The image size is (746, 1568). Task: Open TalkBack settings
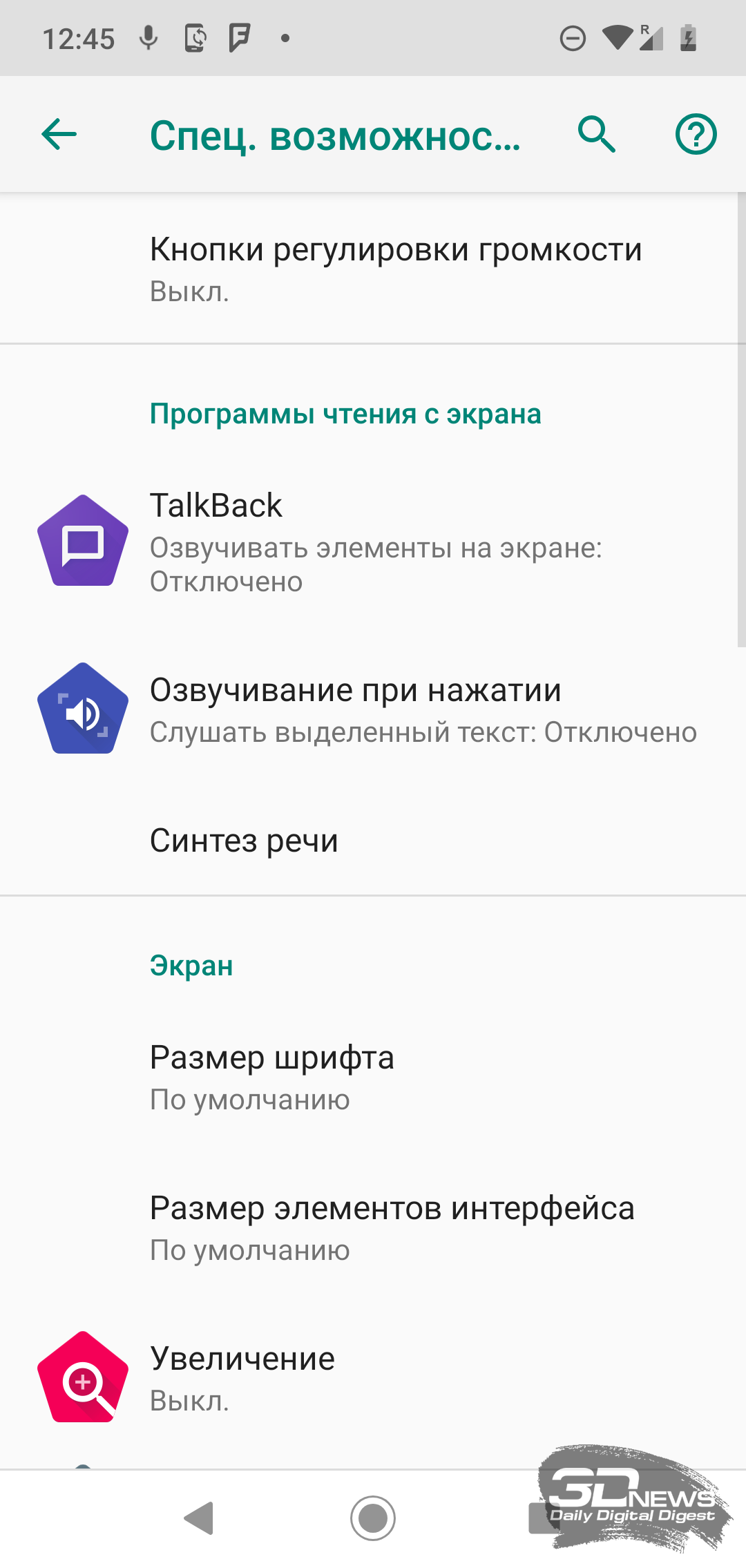pos(373,541)
